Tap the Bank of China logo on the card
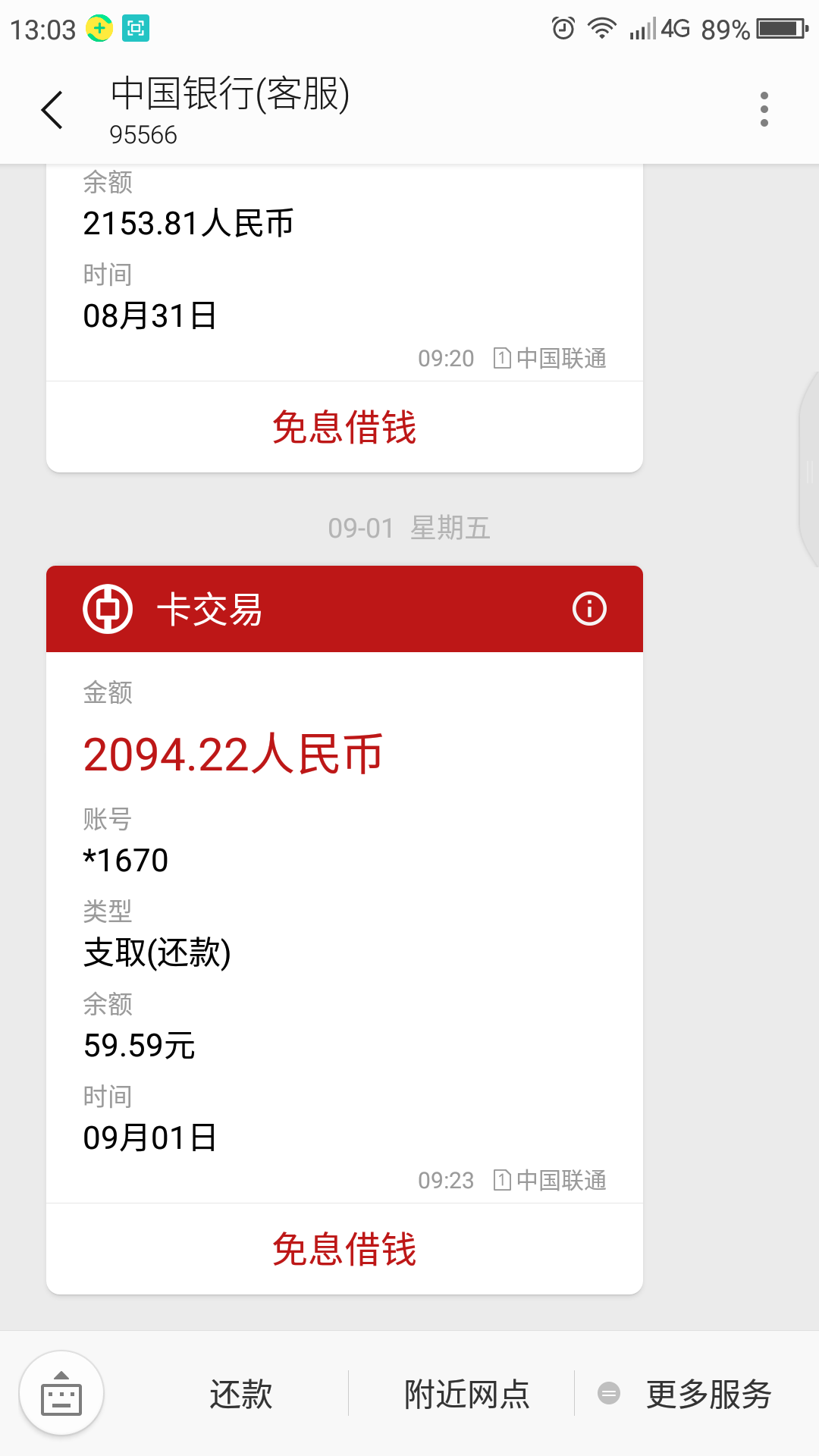This screenshot has height=1456, width=819. click(x=107, y=609)
